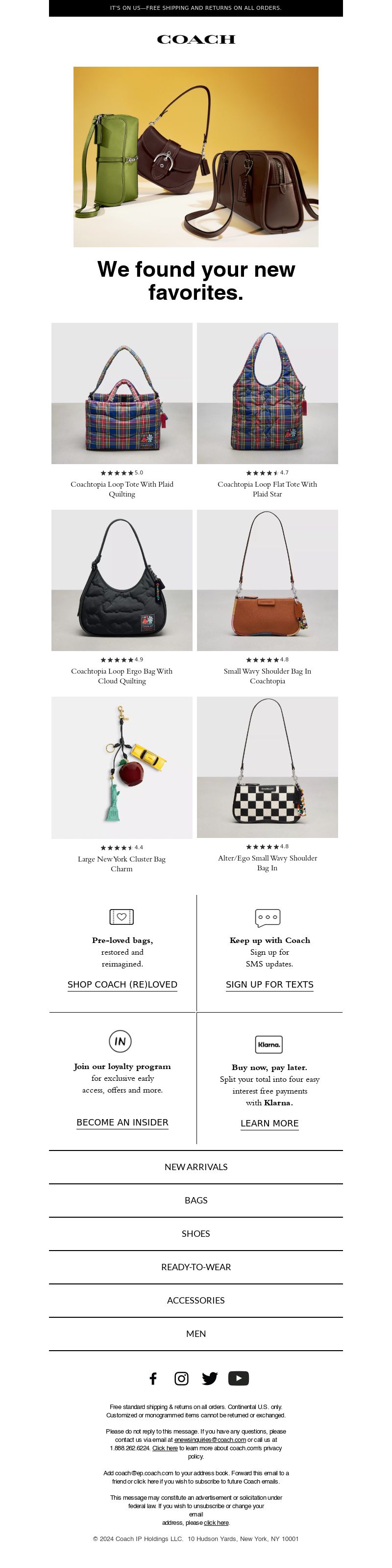Tap the enewsinquiries@coach.com email link

click(x=210, y=1440)
